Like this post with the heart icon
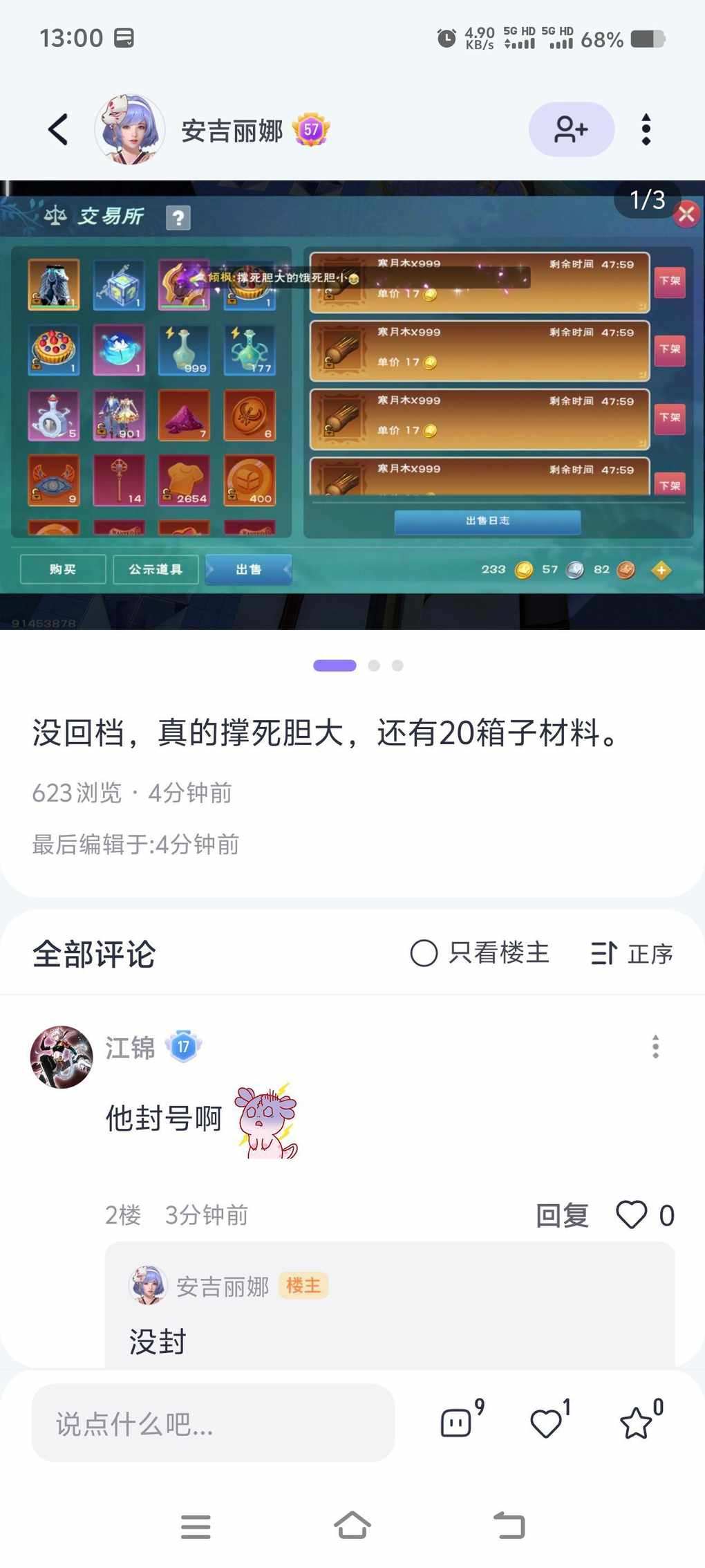This screenshot has width=705, height=1568. 546,1423
